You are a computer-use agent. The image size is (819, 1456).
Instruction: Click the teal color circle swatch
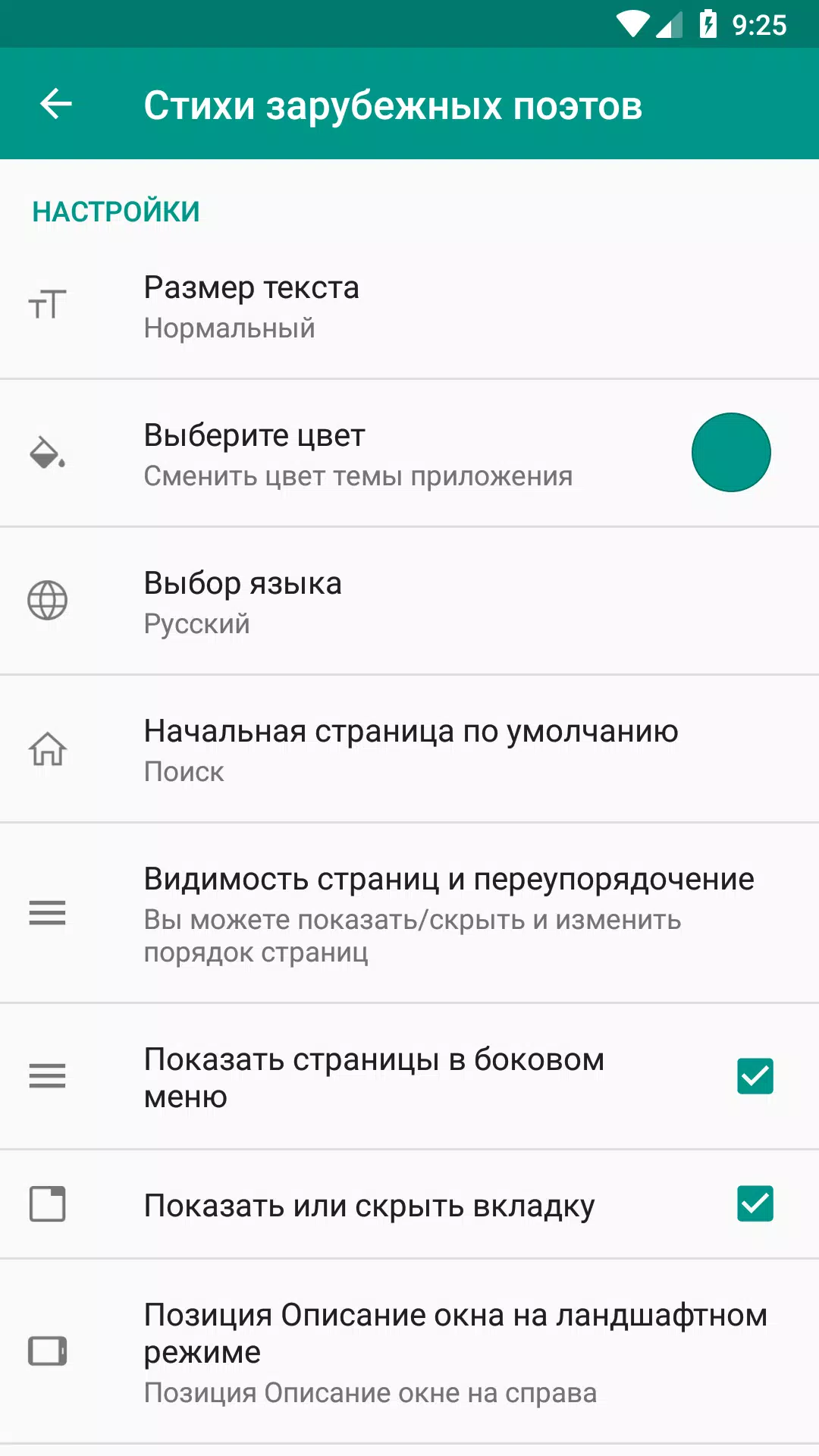731,452
